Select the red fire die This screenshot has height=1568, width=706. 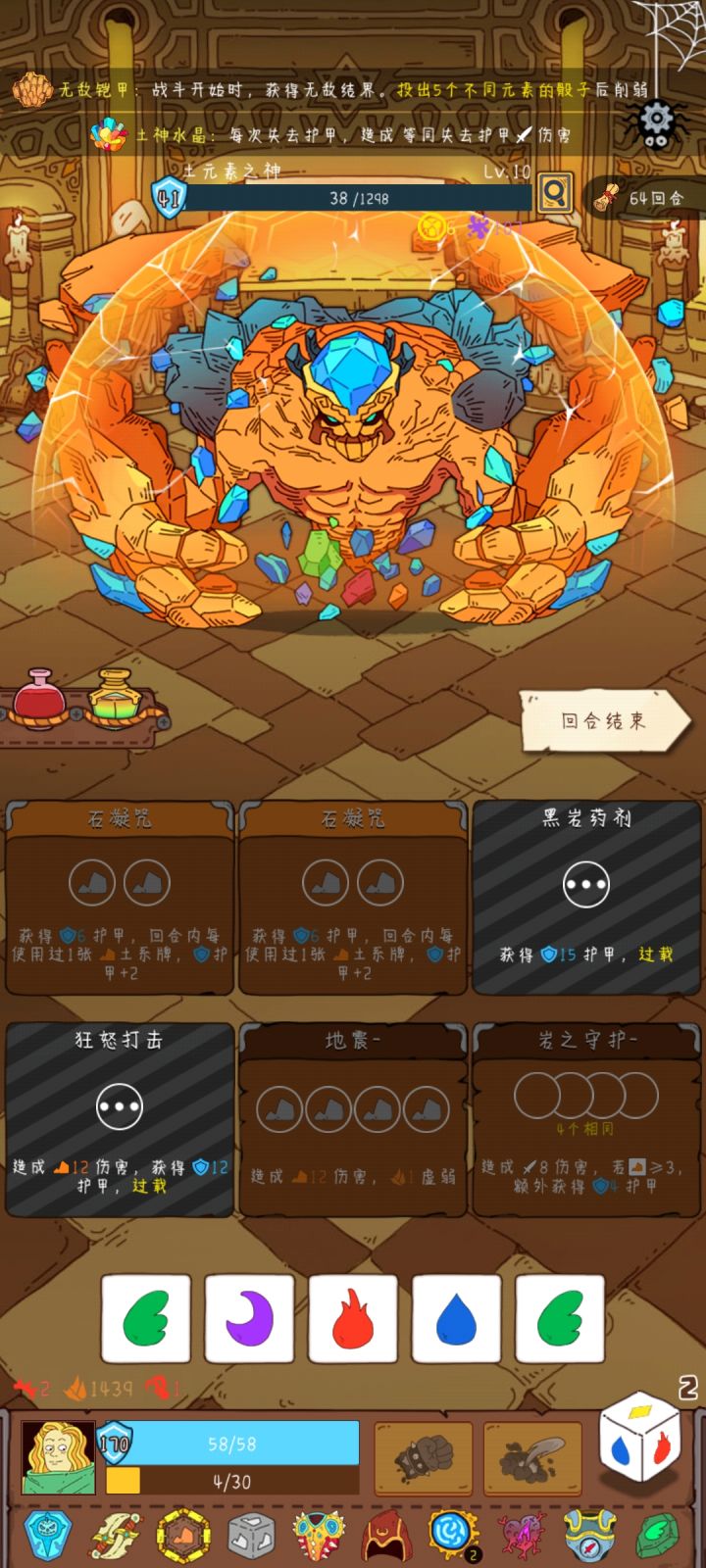(353, 1318)
